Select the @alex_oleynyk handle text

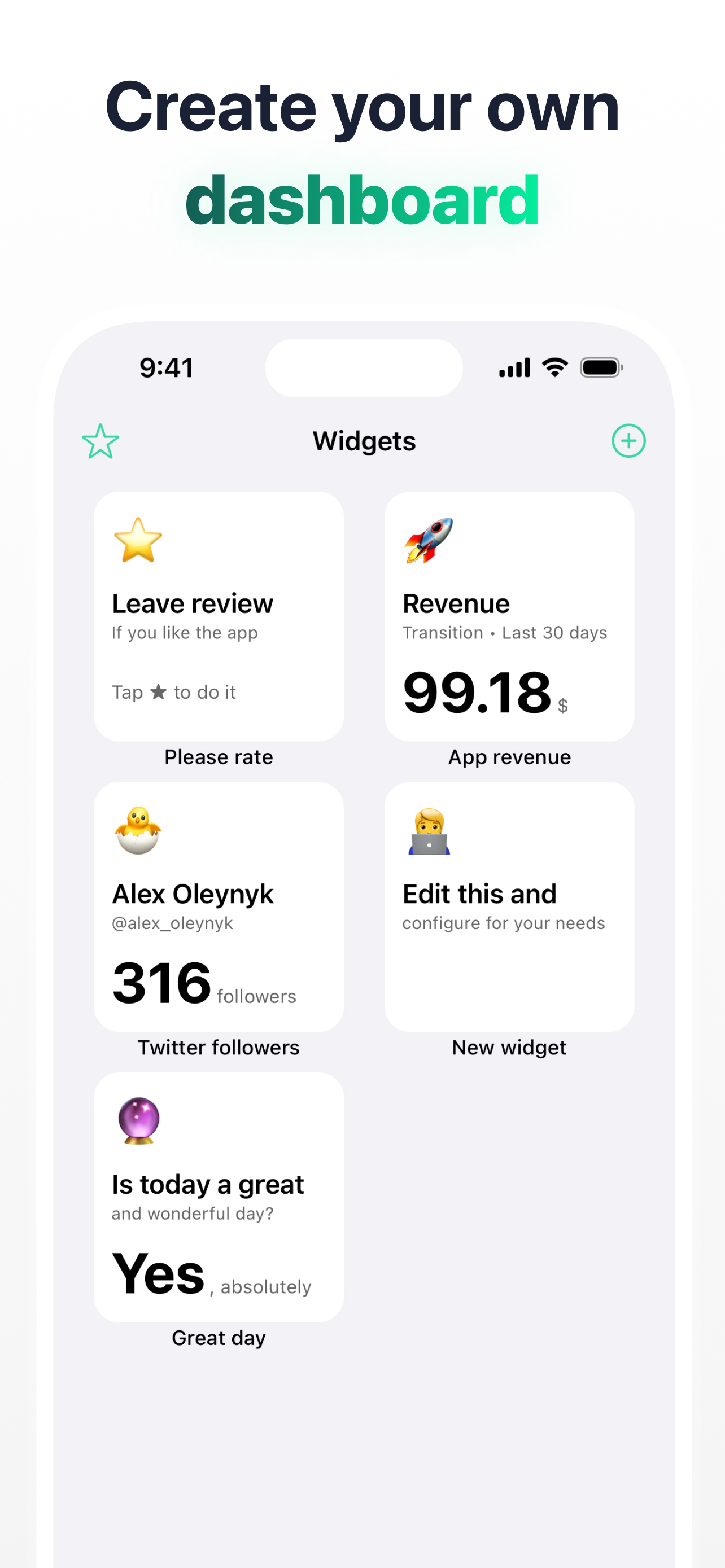click(x=172, y=923)
